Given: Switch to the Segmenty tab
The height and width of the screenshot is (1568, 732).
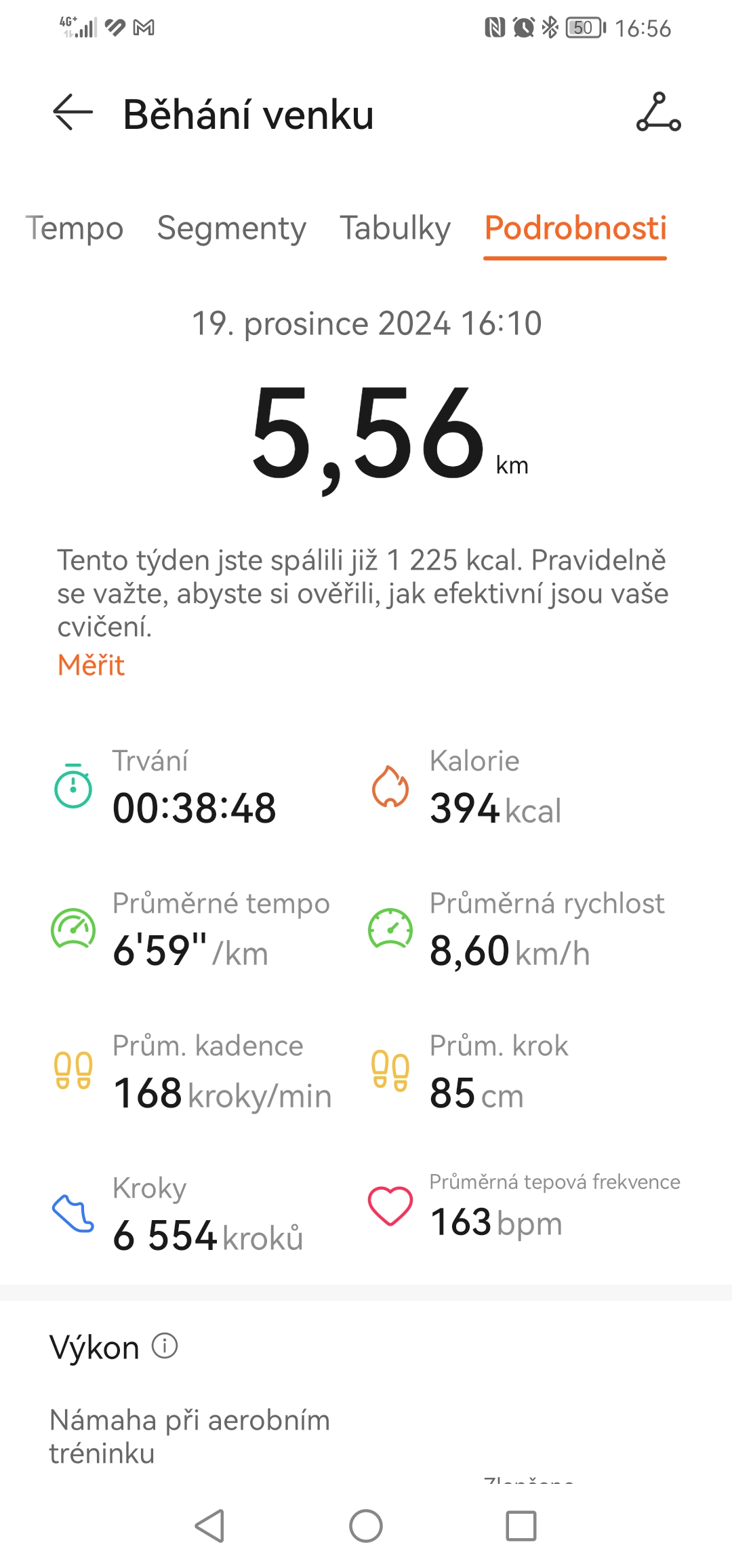Looking at the screenshot, I should pyautogui.click(x=231, y=229).
